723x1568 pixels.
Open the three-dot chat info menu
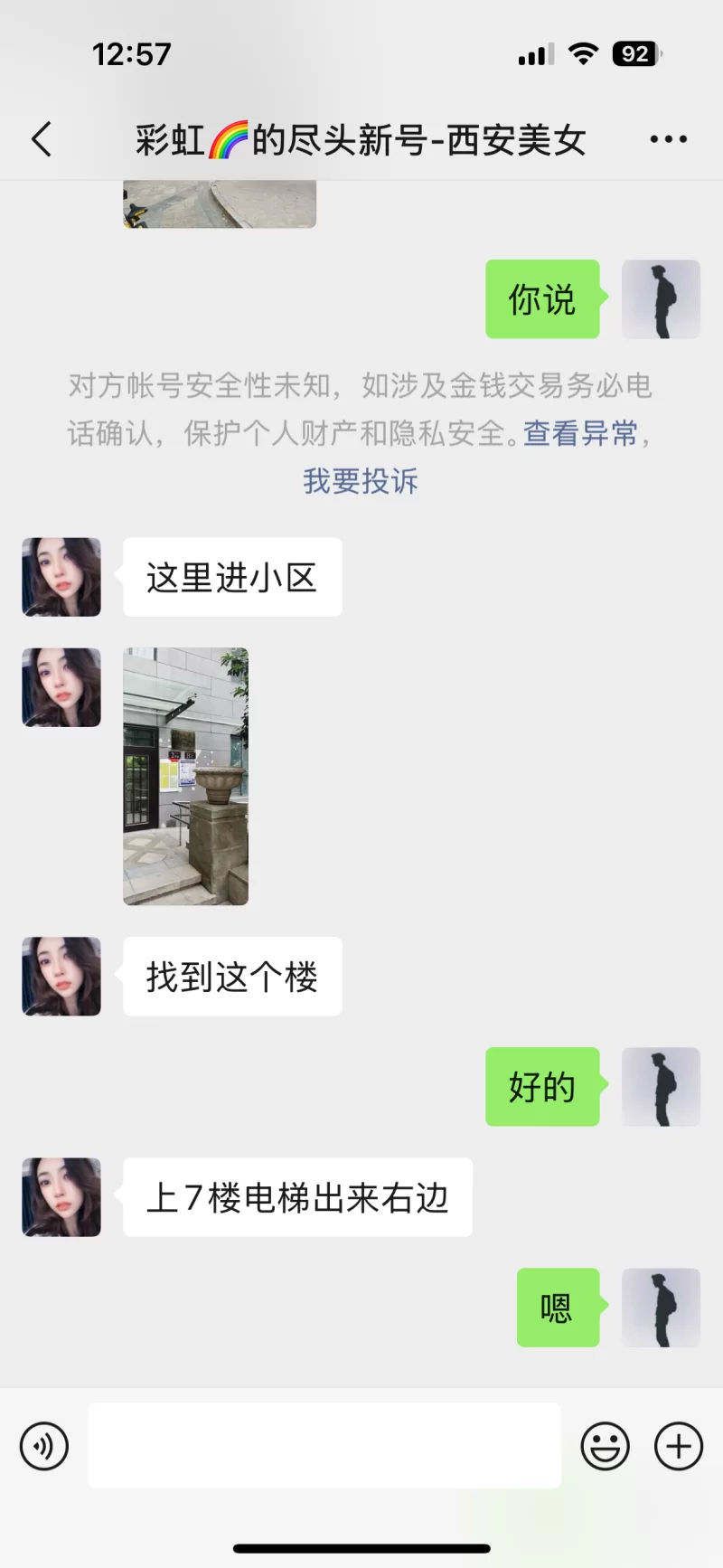coord(668,139)
